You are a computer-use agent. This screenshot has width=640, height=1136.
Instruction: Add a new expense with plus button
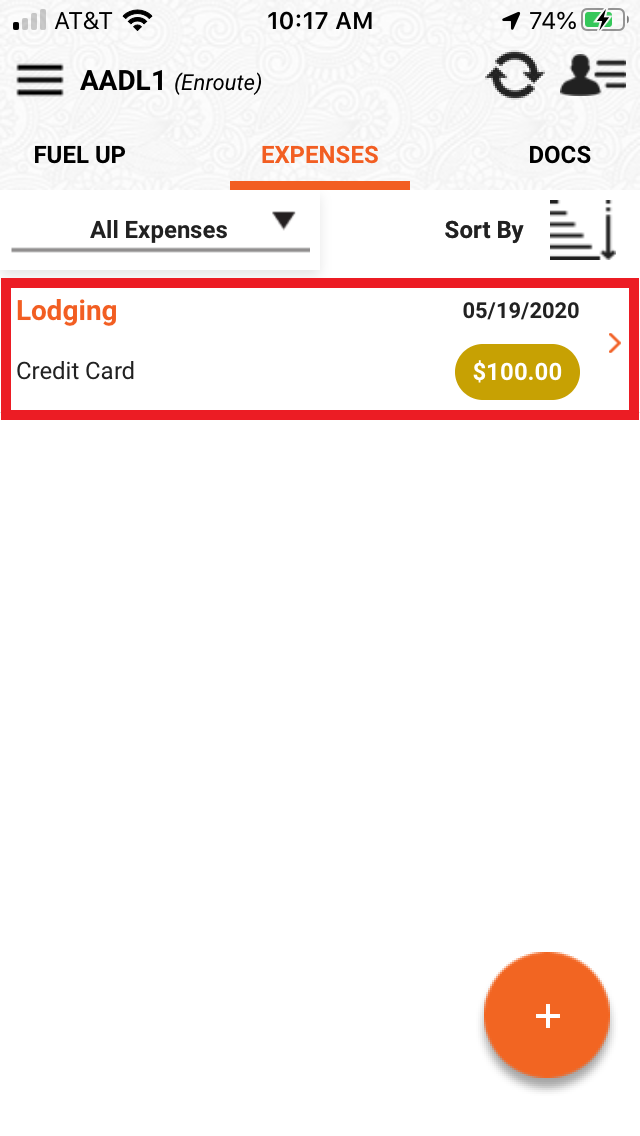(x=547, y=1015)
